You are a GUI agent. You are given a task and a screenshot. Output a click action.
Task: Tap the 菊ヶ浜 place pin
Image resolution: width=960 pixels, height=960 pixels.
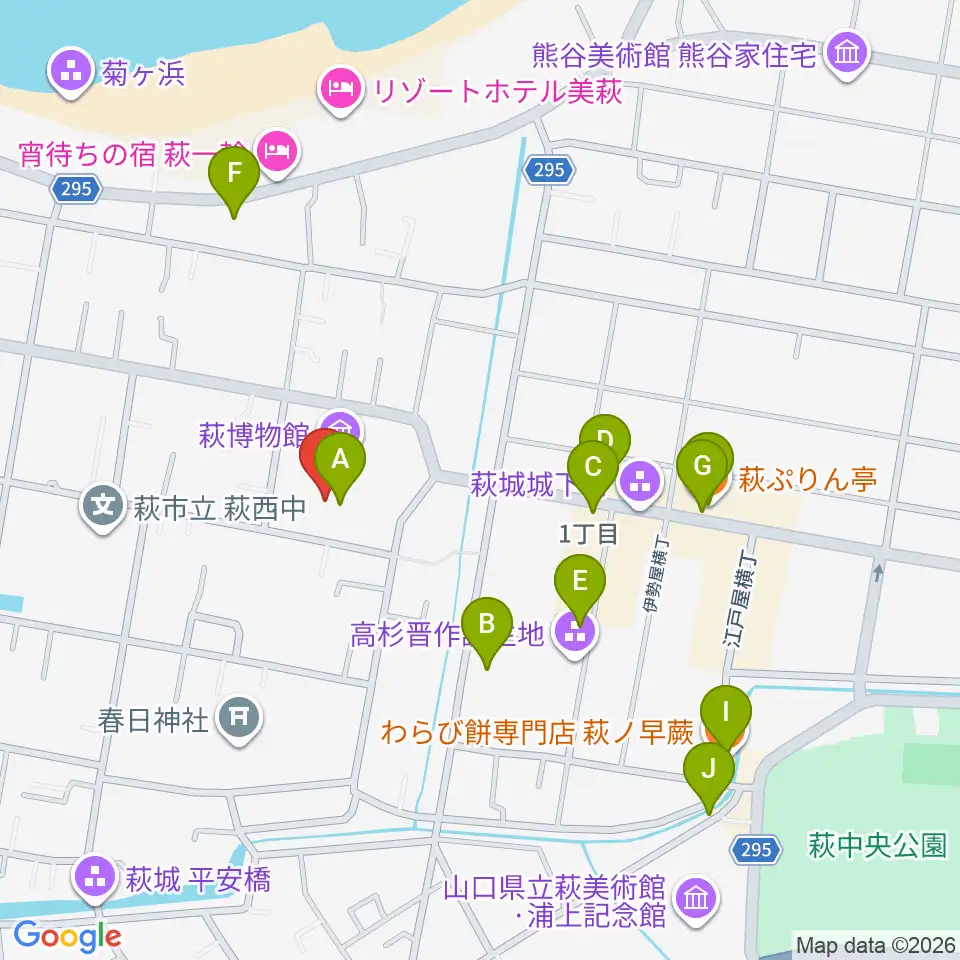click(71, 73)
